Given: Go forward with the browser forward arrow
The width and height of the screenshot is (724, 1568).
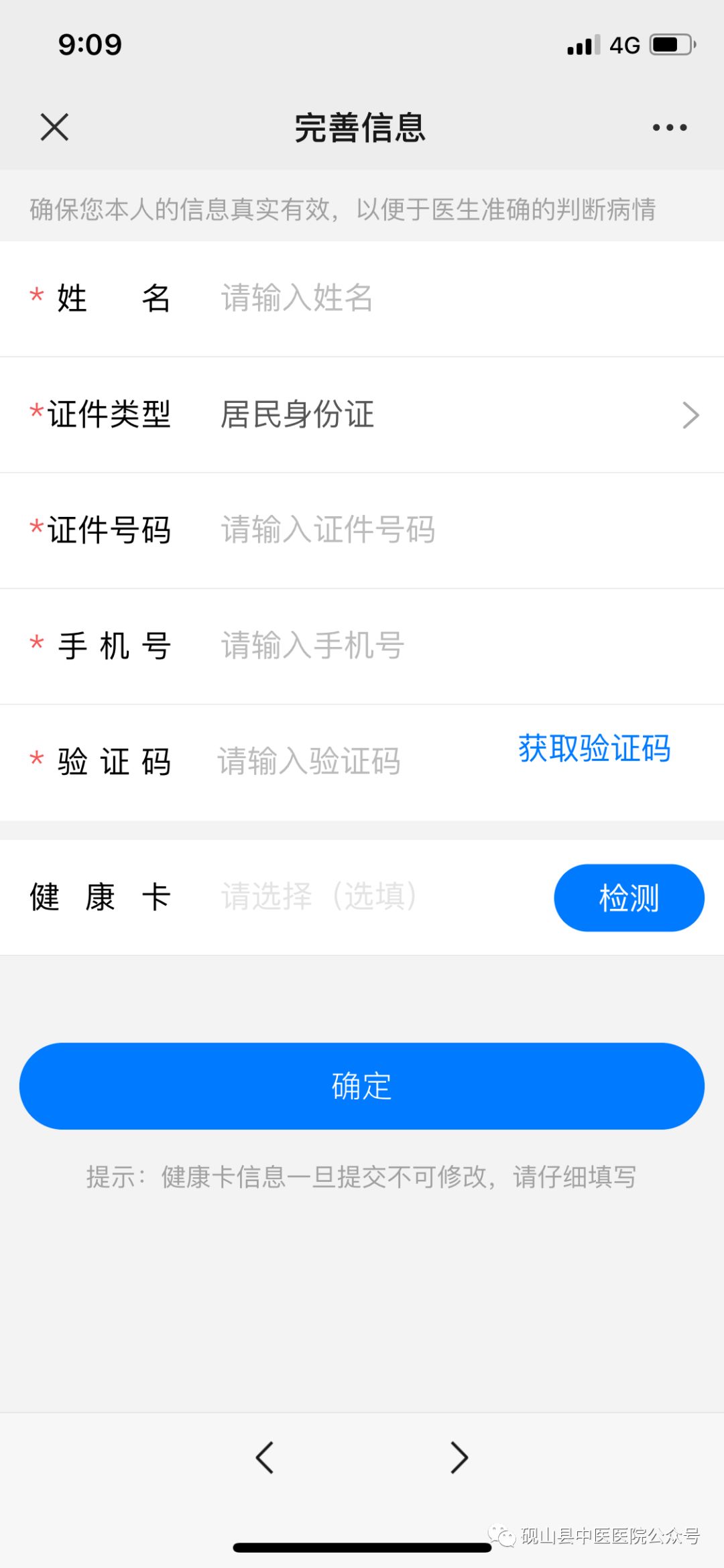Looking at the screenshot, I should click(459, 1457).
